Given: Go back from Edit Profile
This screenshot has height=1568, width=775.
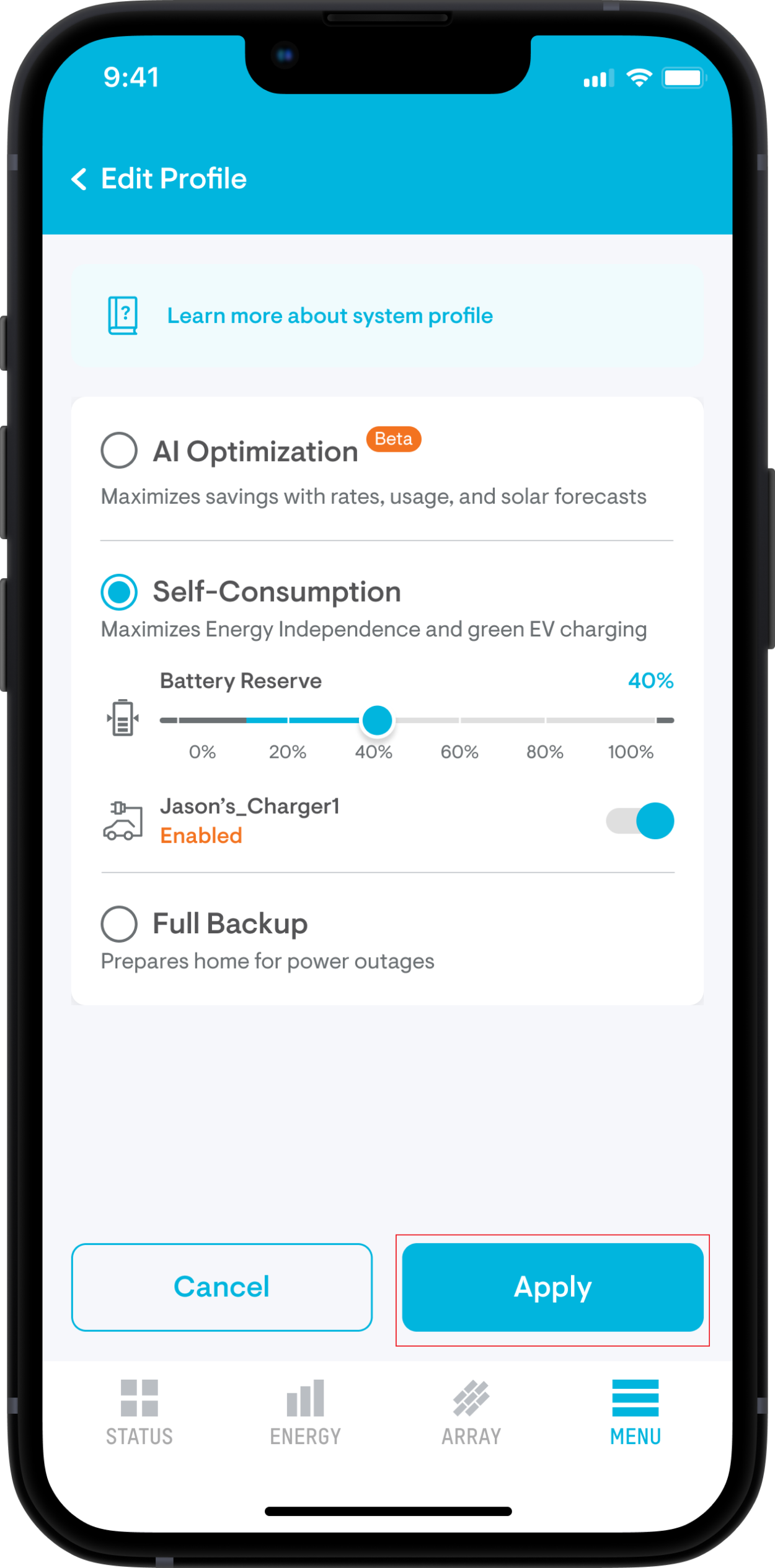Looking at the screenshot, I should tap(79, 179).
